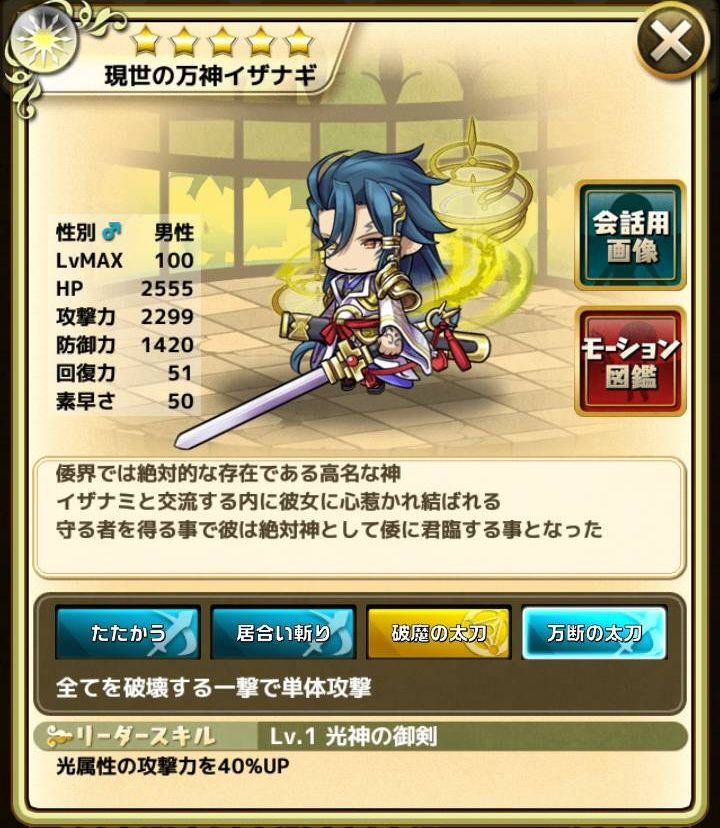The image size is (720, 828).
Task: Close the character detail window
Action: pos(673,42)
